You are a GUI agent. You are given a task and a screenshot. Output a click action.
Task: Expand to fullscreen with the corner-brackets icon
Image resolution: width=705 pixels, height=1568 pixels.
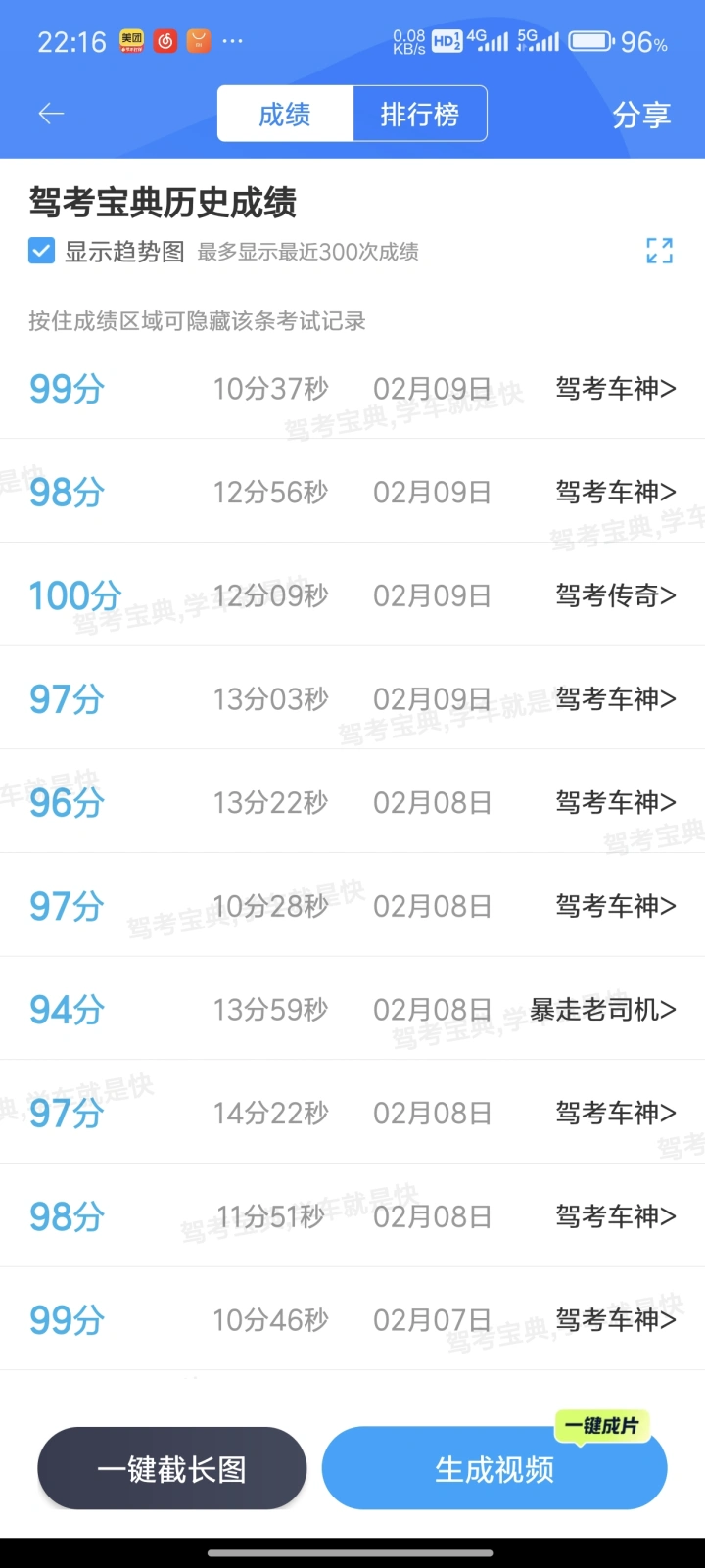pos(659,251)
